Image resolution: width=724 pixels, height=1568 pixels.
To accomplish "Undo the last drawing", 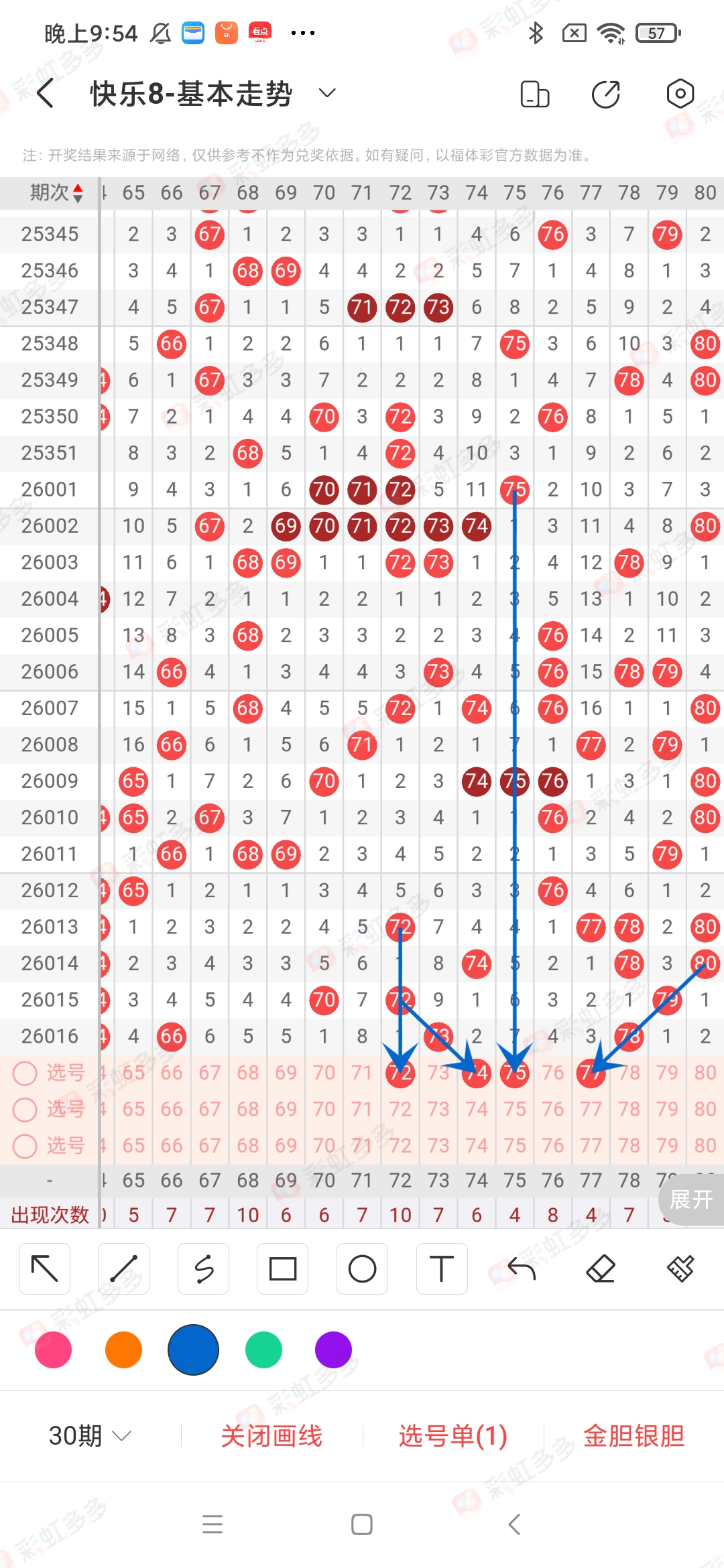I will 522,1268.
